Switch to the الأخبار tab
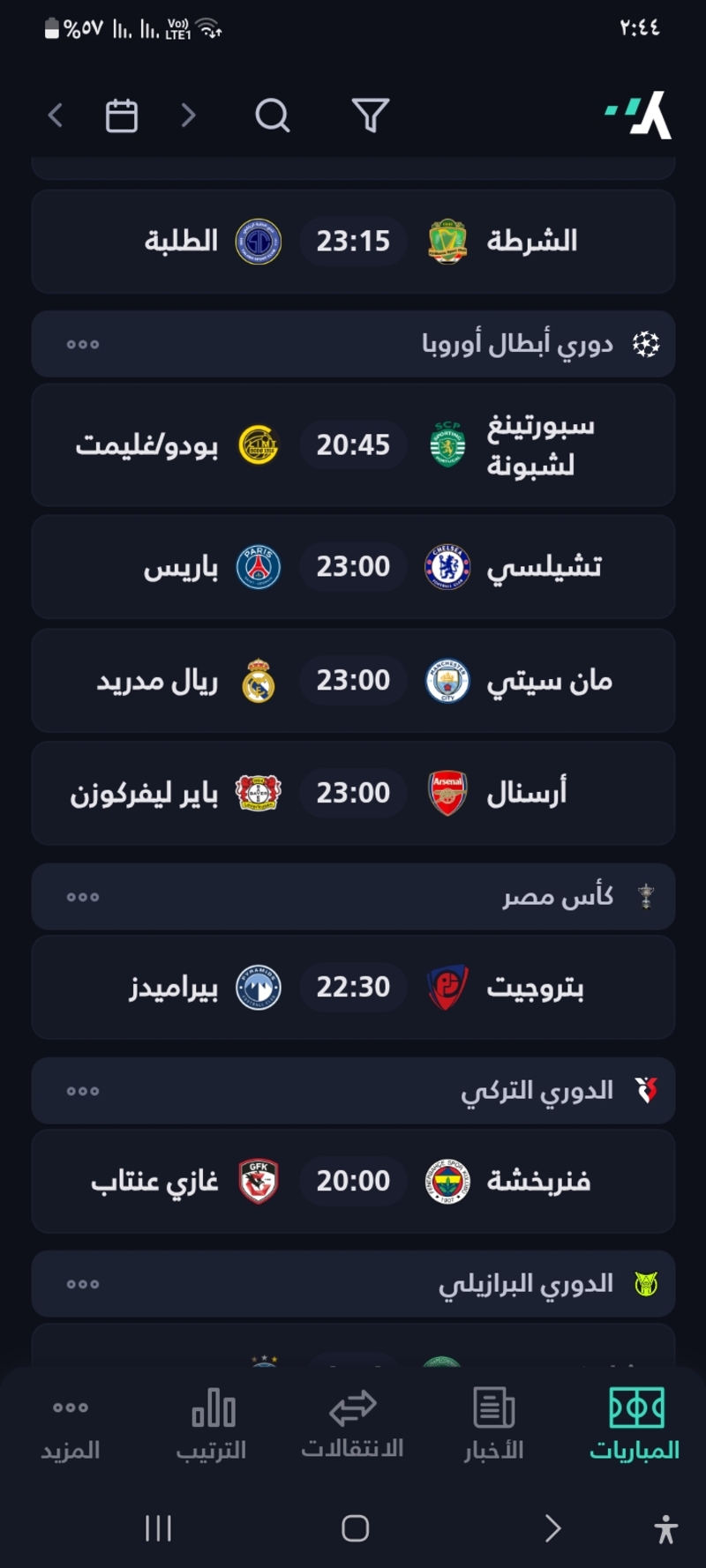This screenshot has width=706, height=1568. pos(494,1423)
